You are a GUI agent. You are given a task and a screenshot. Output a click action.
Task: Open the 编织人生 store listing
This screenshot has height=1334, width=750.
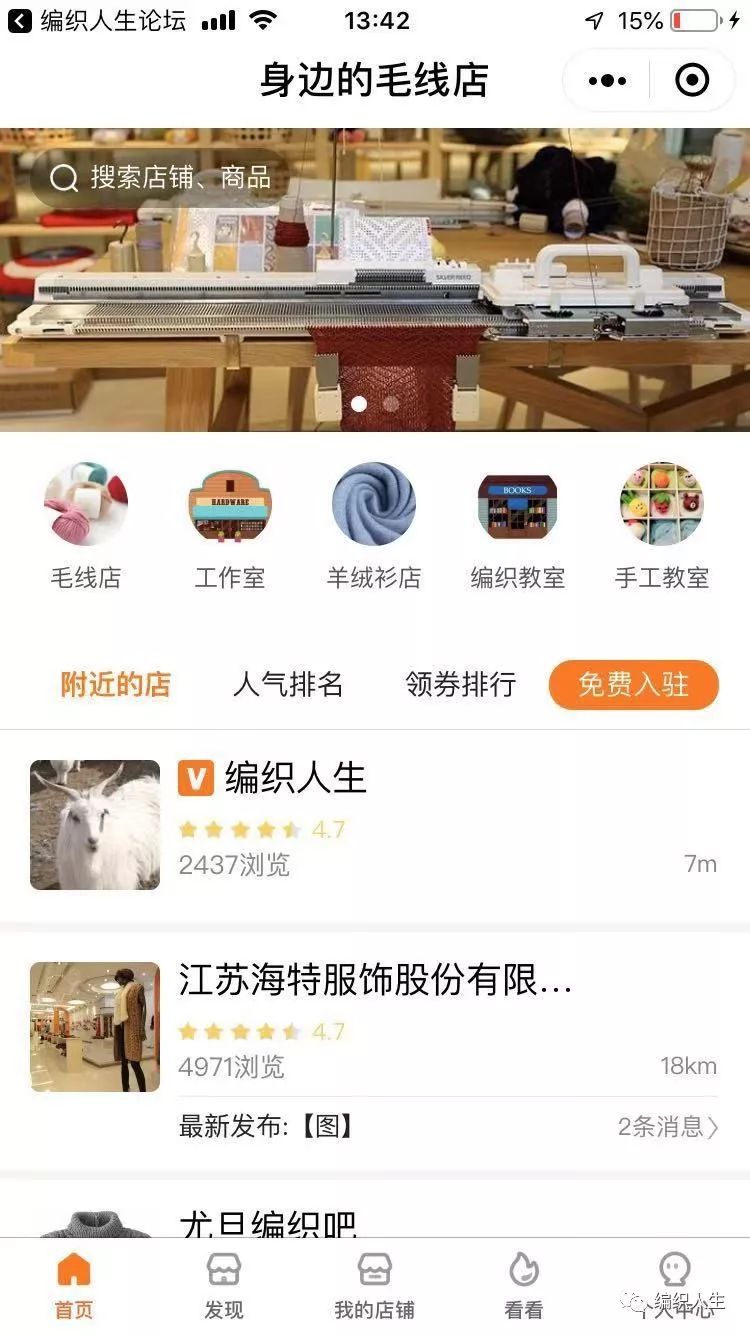click(x=375, y=825)
